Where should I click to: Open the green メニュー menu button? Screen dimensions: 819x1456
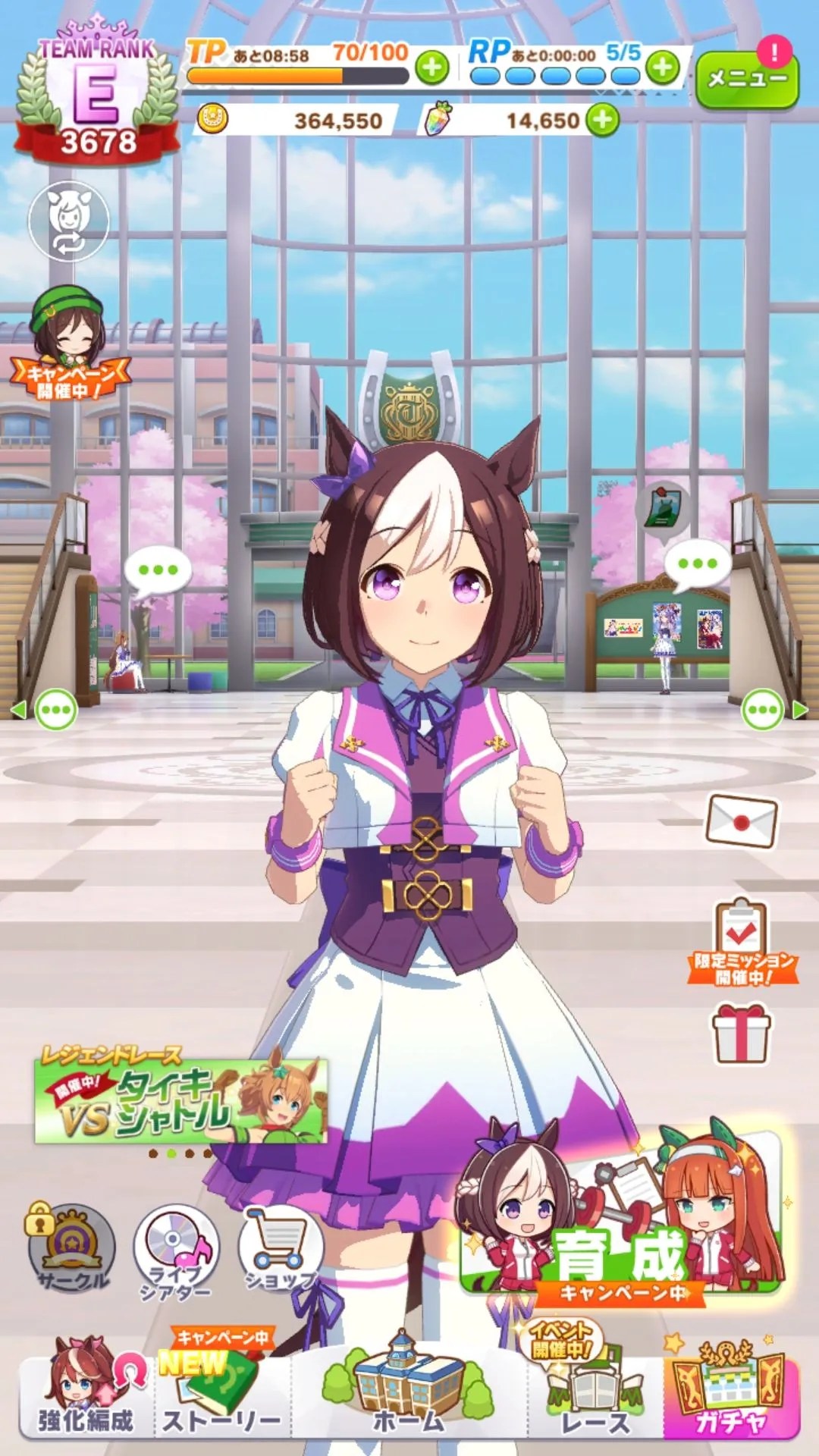coord(746,79)
